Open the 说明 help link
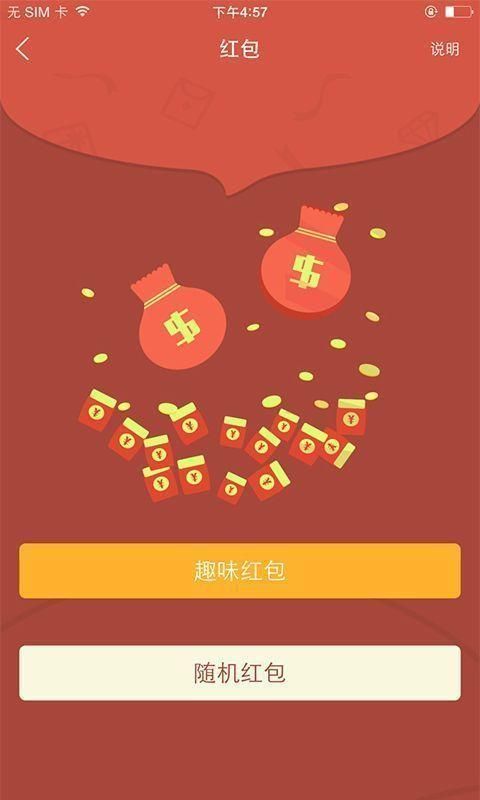480x800 pixels. (444, 49)
